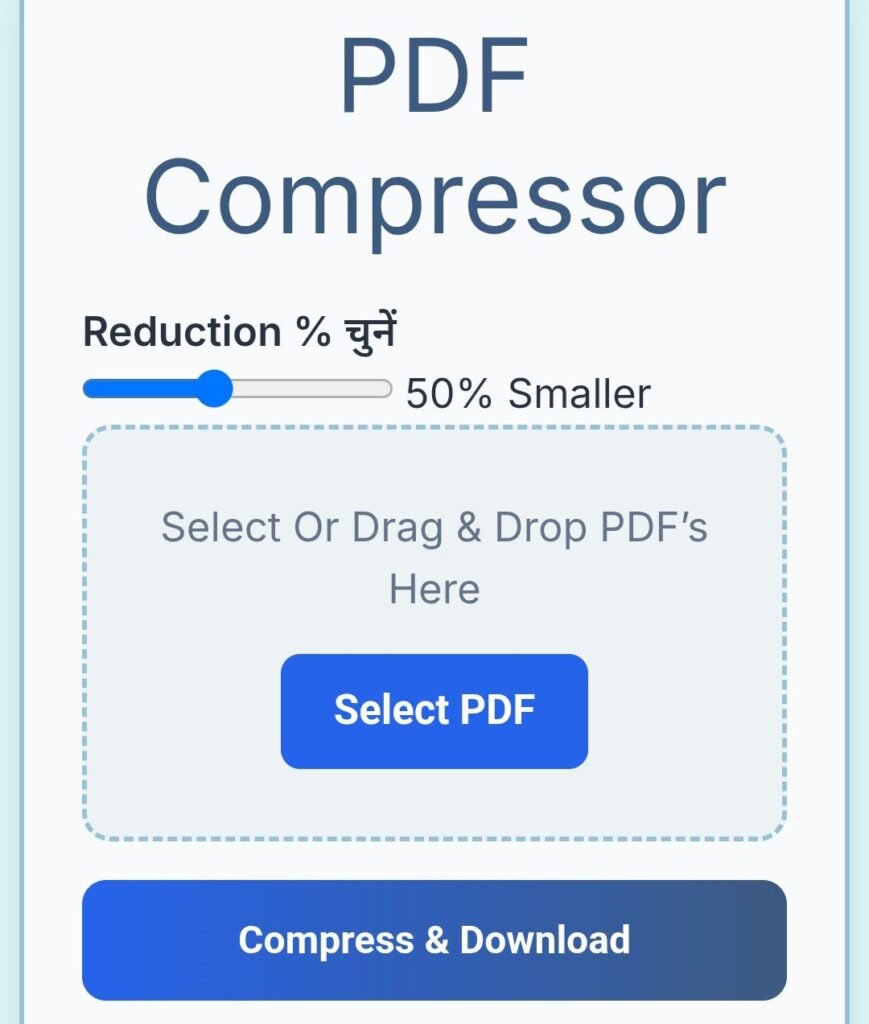
Task: Tap the Select PDF button
Action: click(434, 711)
